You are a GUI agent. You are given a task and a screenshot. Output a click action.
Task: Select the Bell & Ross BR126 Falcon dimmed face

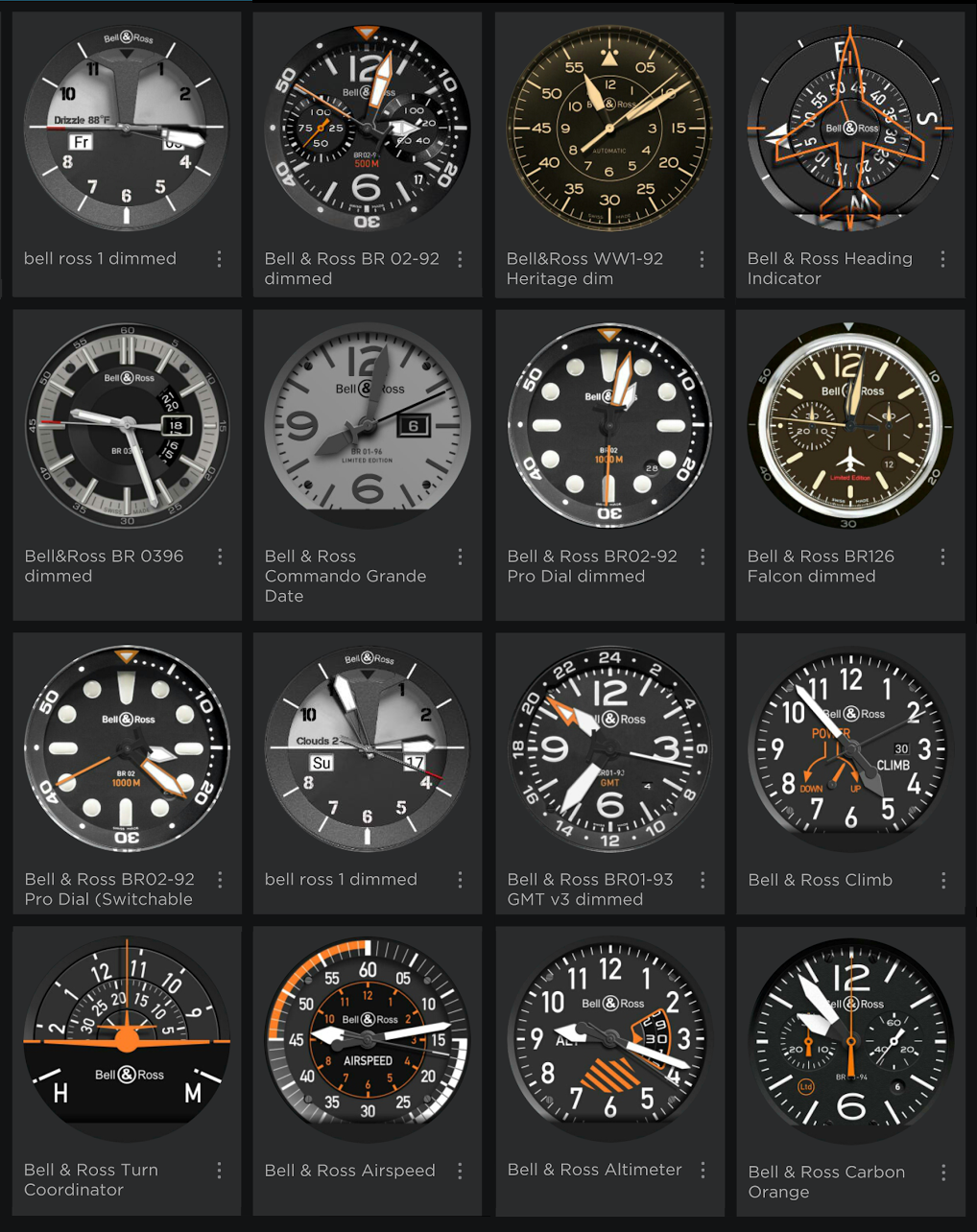pos(849,425)
